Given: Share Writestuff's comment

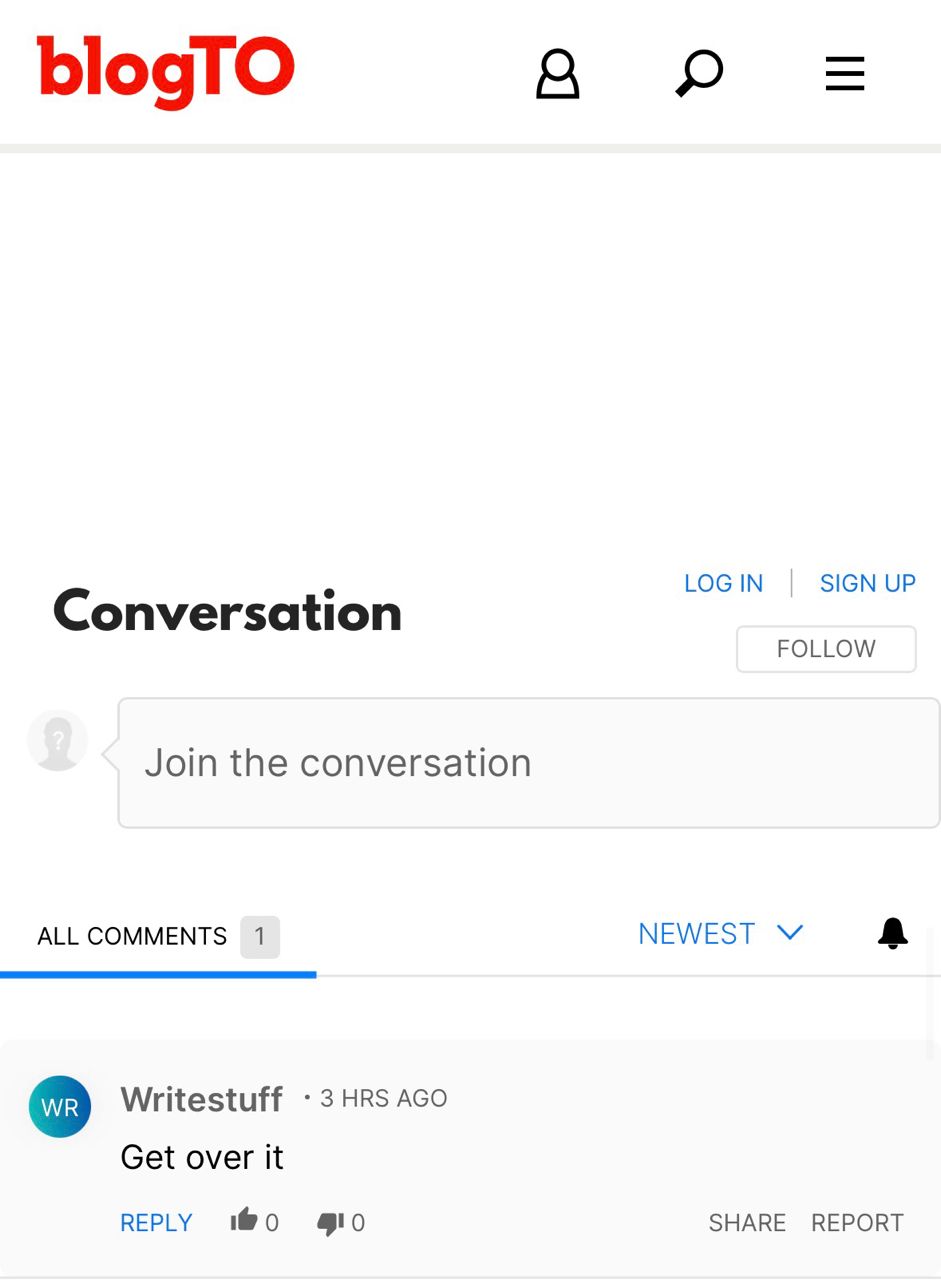Looking at the screenshot, I should [x=747, y=1223].
